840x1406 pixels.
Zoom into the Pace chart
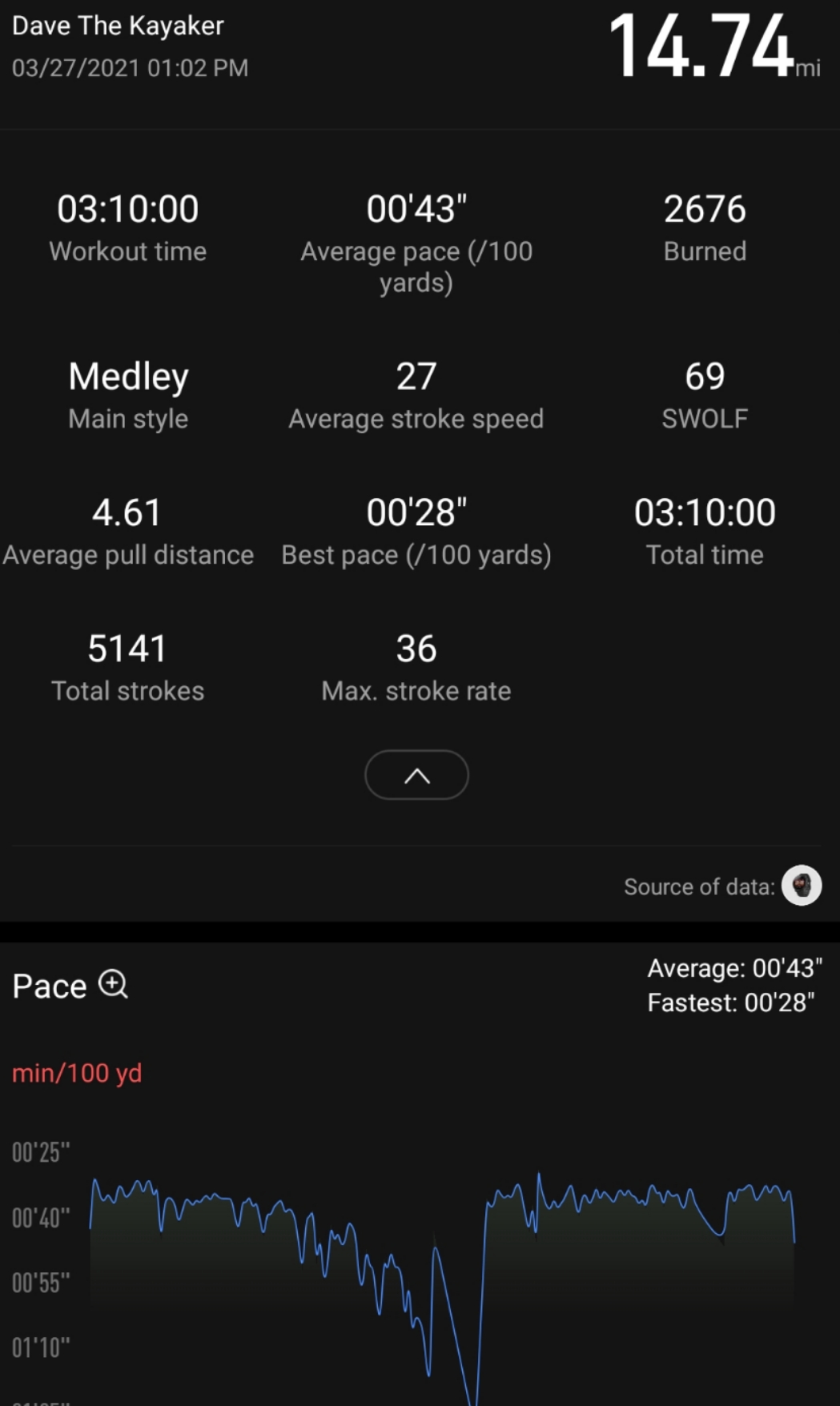click(113, 984)
